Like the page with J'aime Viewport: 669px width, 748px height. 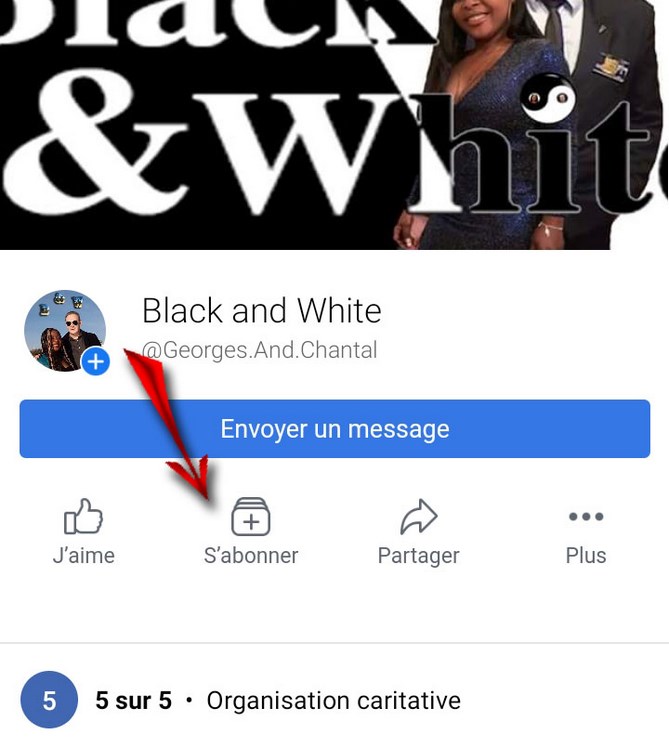coord(83,532)
